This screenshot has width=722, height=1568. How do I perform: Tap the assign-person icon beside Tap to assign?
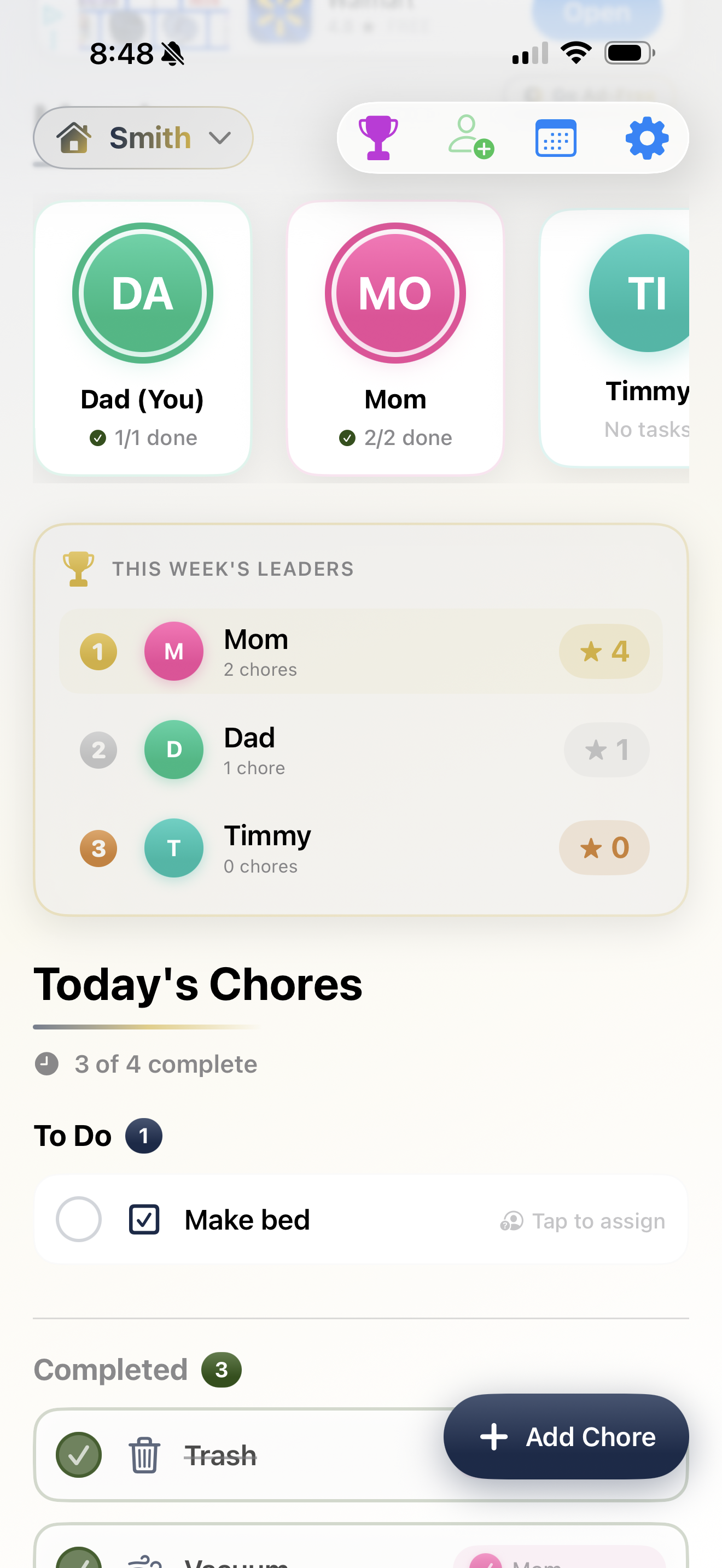(x=512, y=1220)
